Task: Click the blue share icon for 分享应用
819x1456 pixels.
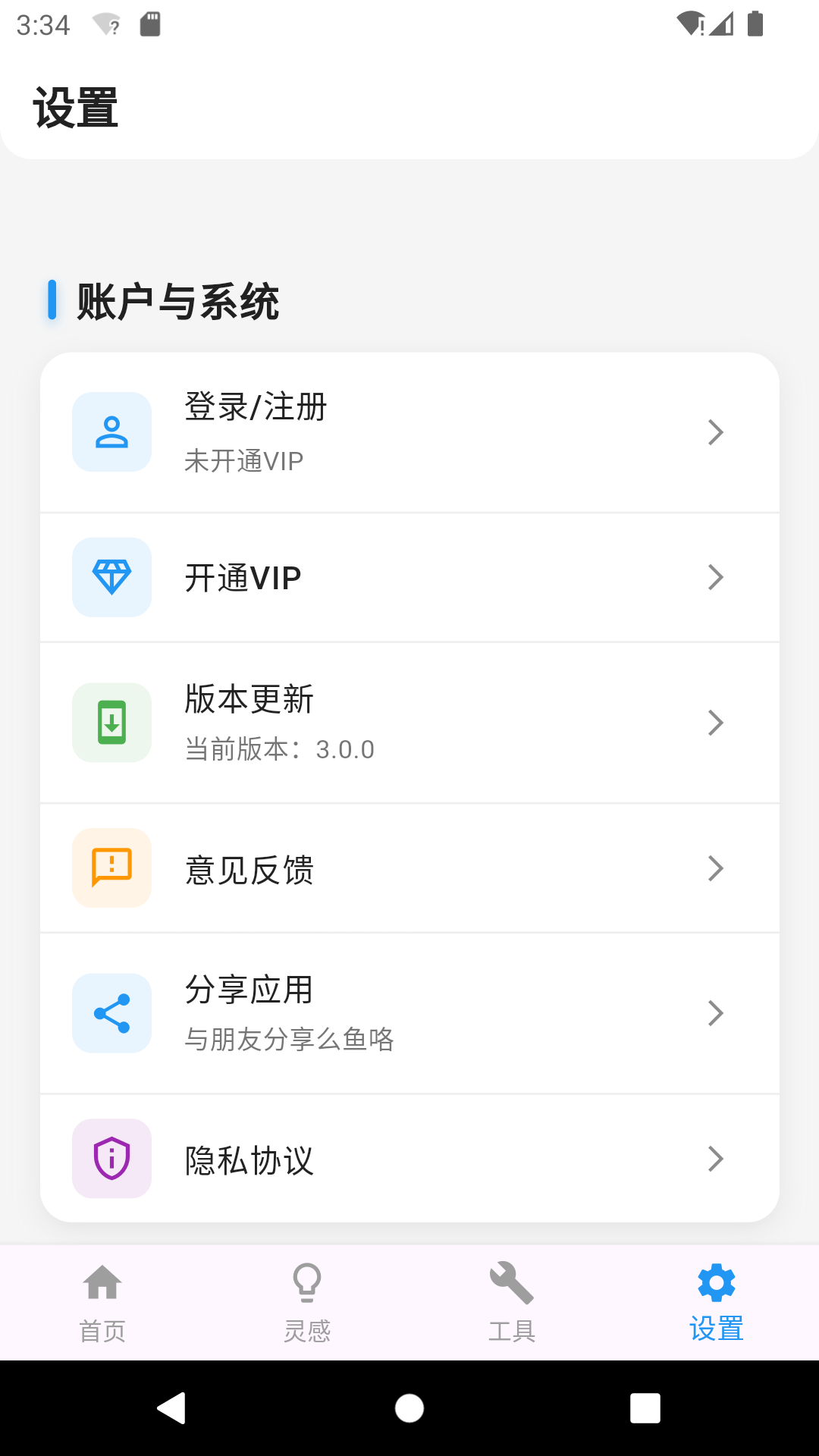Action: [x=111, y=1013]
